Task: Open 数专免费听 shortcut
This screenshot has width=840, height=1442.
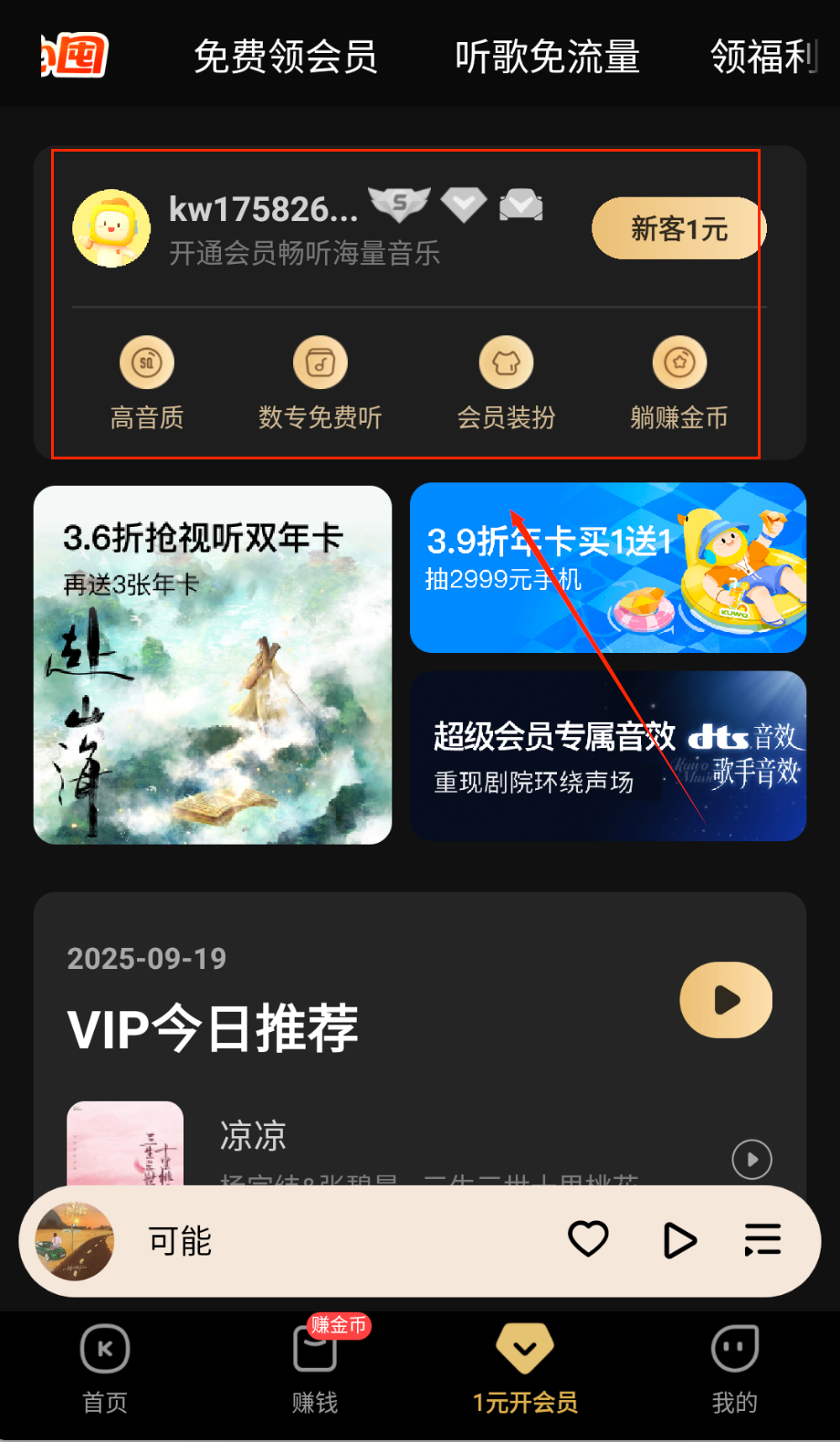Action: pyautogui.click(x=320, y=384)
